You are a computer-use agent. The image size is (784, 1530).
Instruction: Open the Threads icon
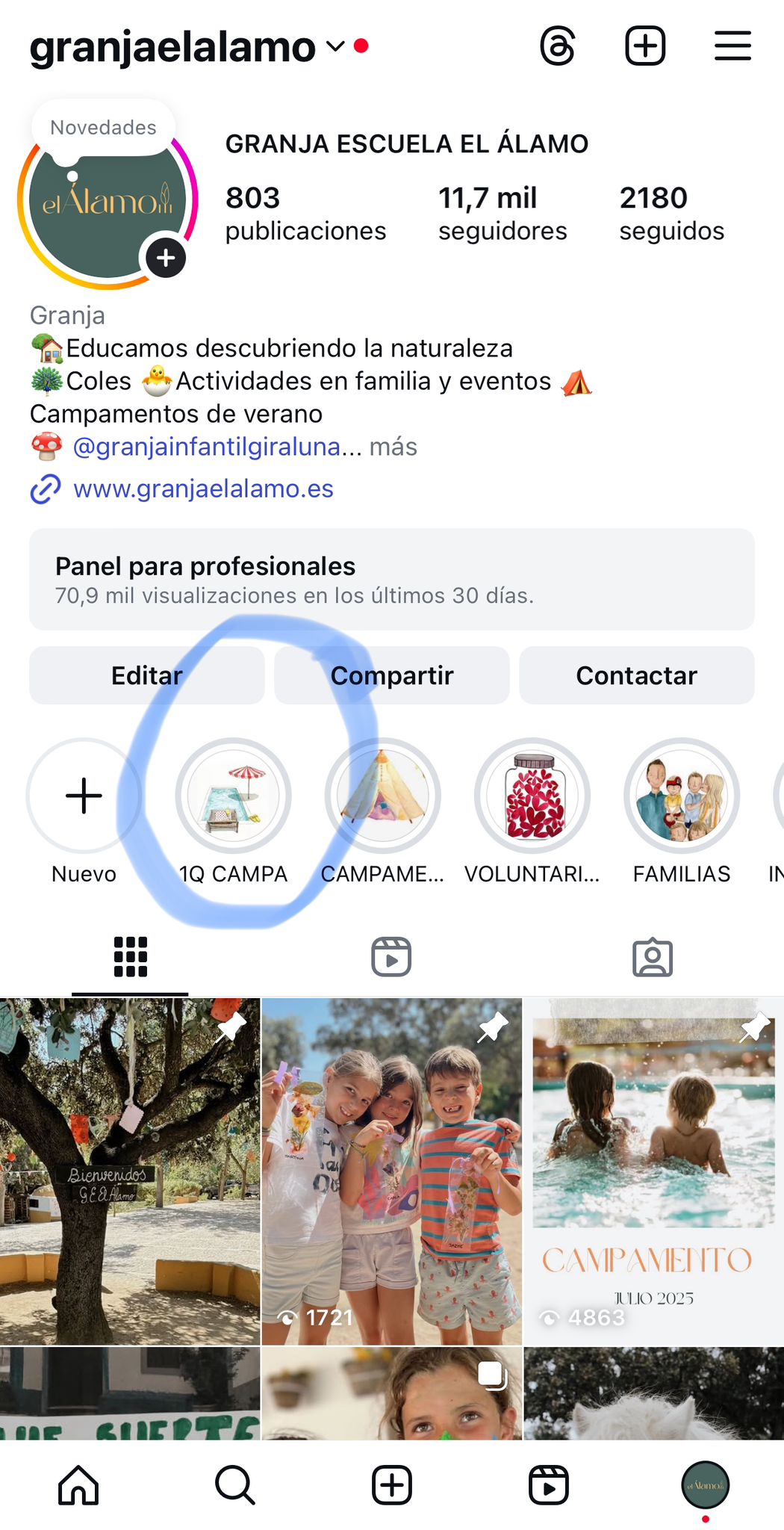(x=558, y=46)
